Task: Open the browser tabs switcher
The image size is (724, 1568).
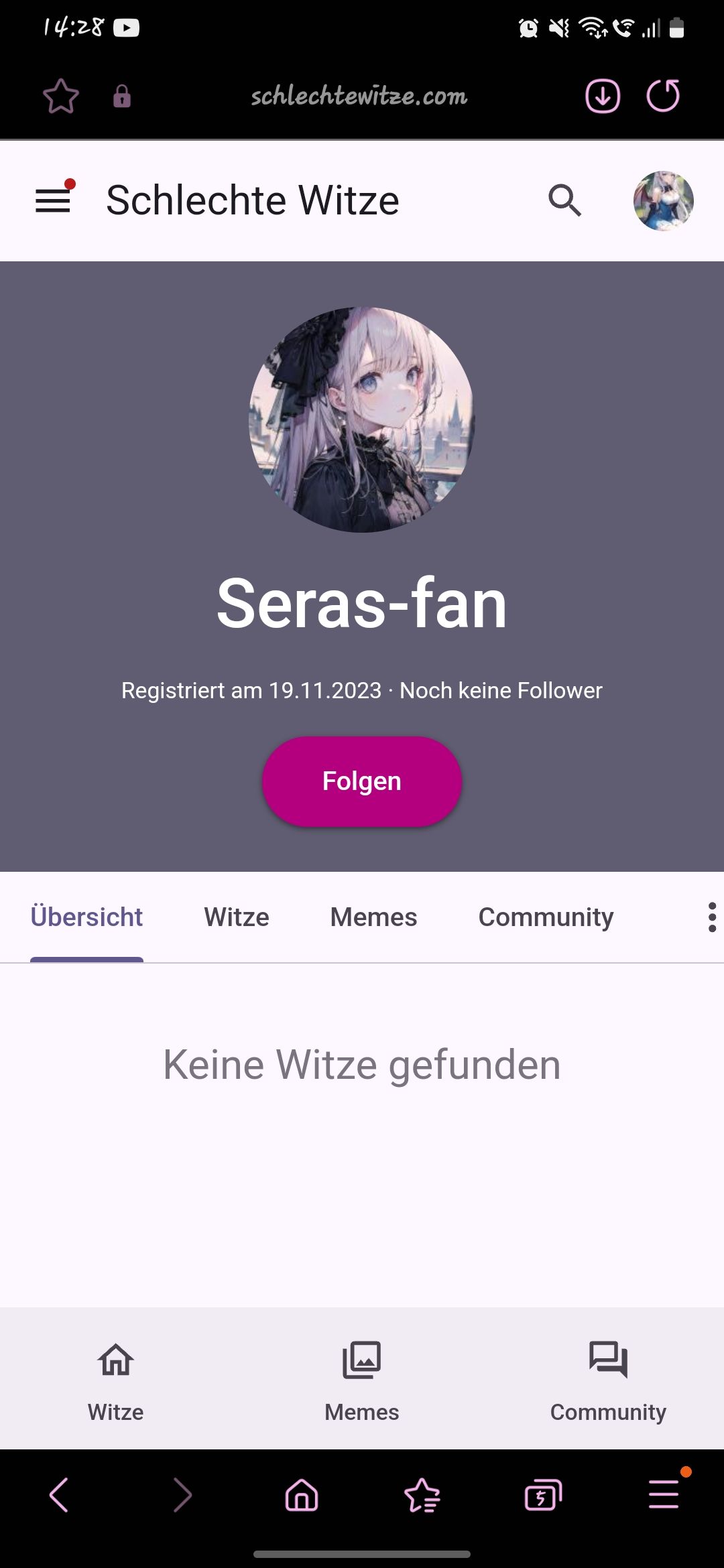Action: [543, 1495]
